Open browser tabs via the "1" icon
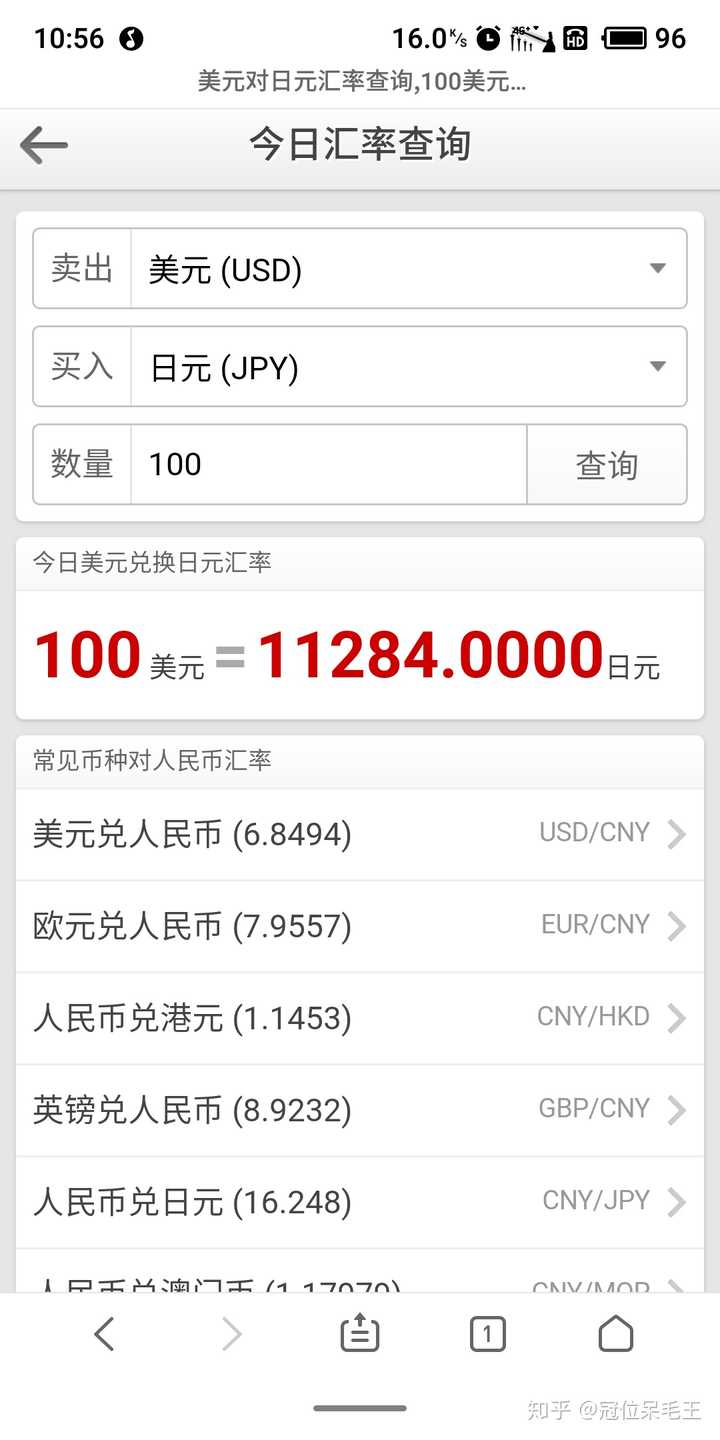Viewport: 720px width, 1440px height. [487, 1333]
